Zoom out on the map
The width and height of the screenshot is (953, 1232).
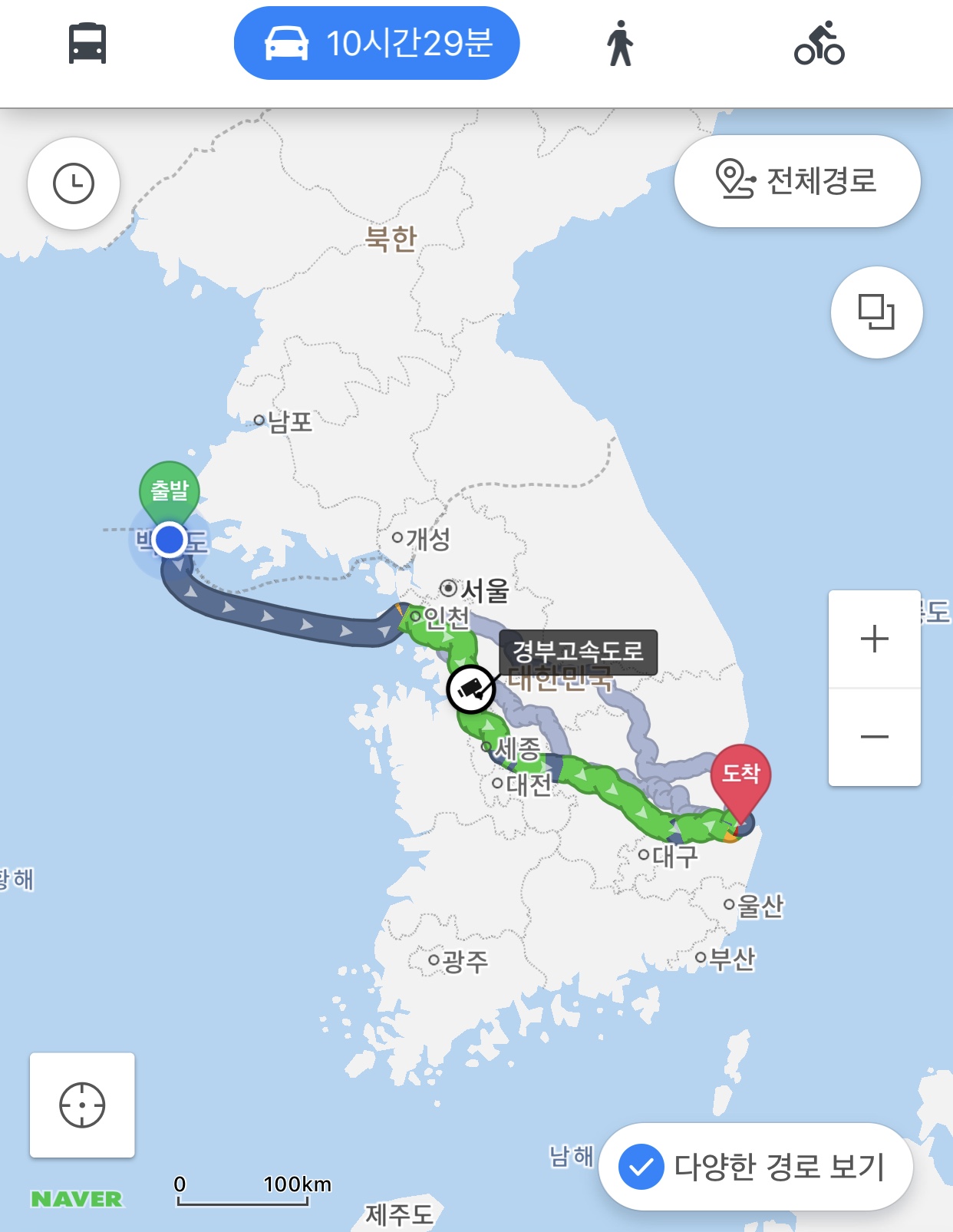(874, 737)
